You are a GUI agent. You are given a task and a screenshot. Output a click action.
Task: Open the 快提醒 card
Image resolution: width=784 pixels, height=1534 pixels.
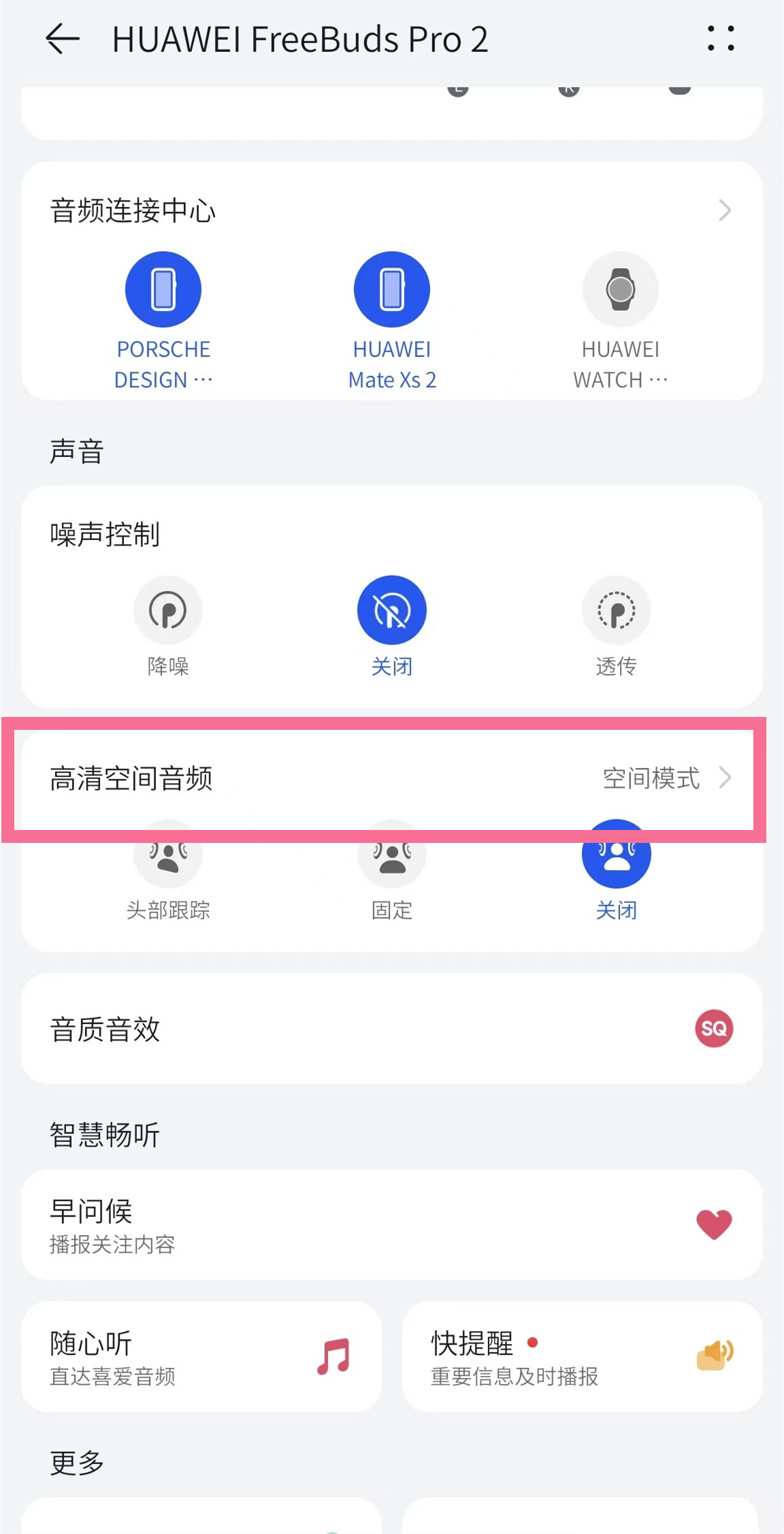pos(582,1357)
